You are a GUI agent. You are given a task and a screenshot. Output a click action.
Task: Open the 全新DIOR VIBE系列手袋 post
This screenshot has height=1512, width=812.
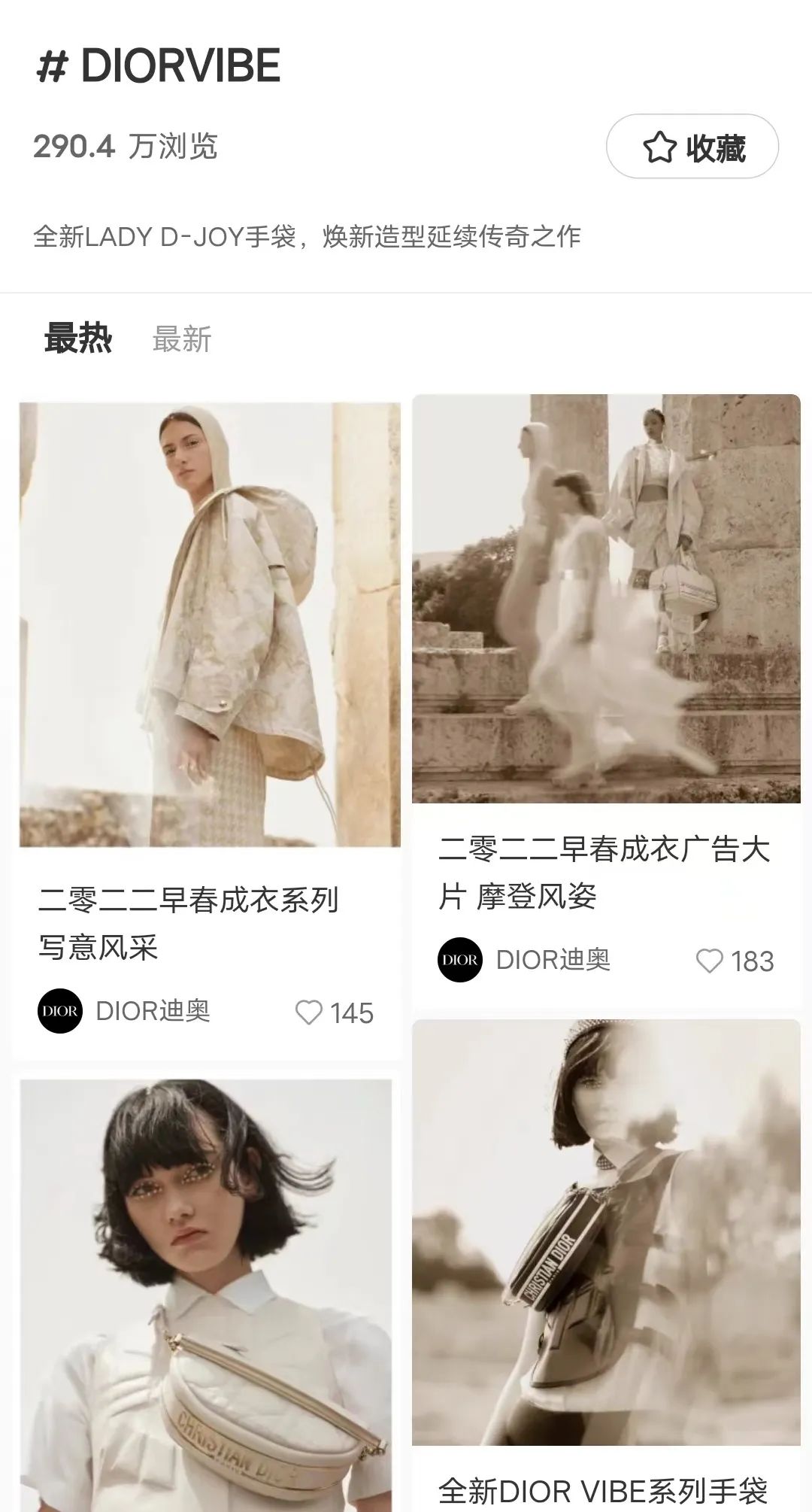point(604,1490)
